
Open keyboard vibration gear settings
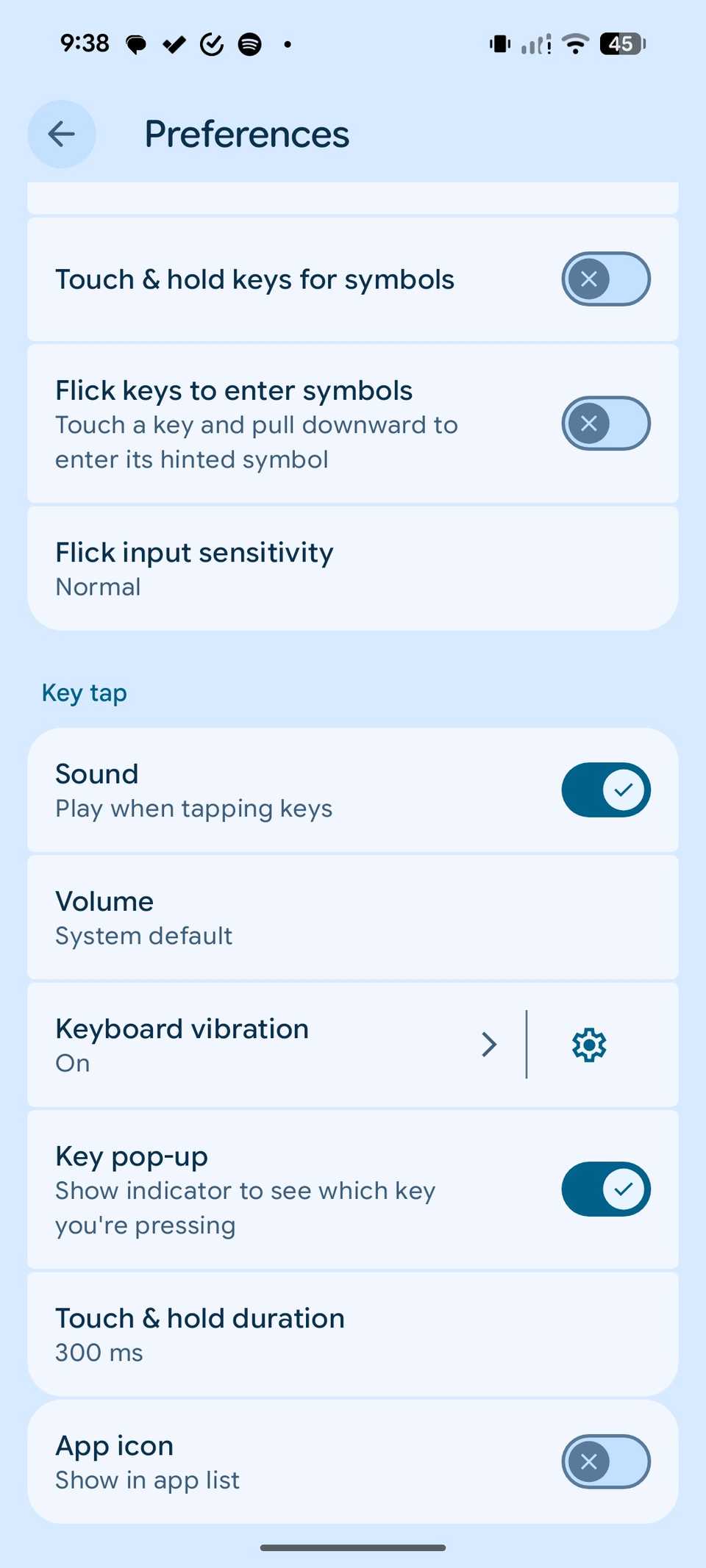coord(589,1045)
